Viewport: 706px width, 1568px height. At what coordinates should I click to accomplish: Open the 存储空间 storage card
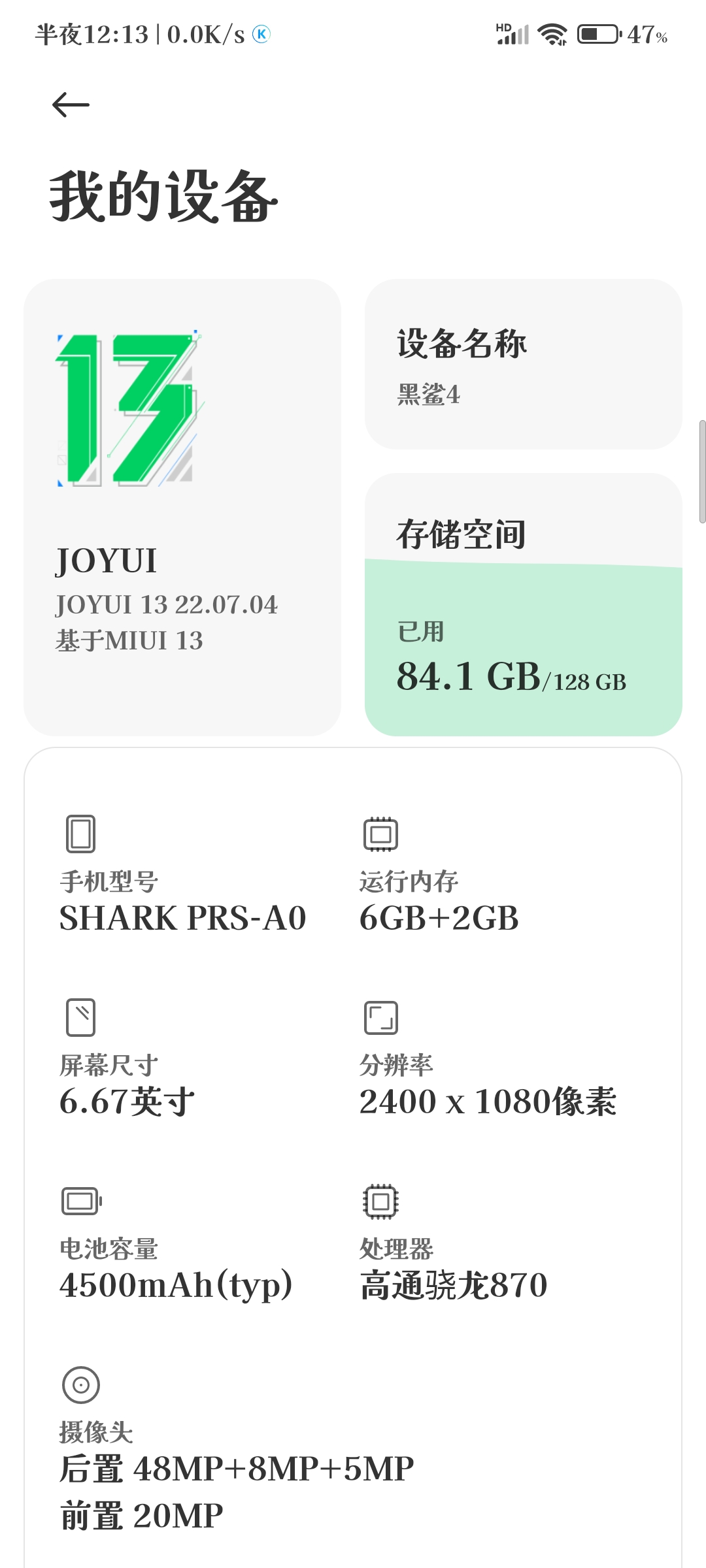[524, 605]
